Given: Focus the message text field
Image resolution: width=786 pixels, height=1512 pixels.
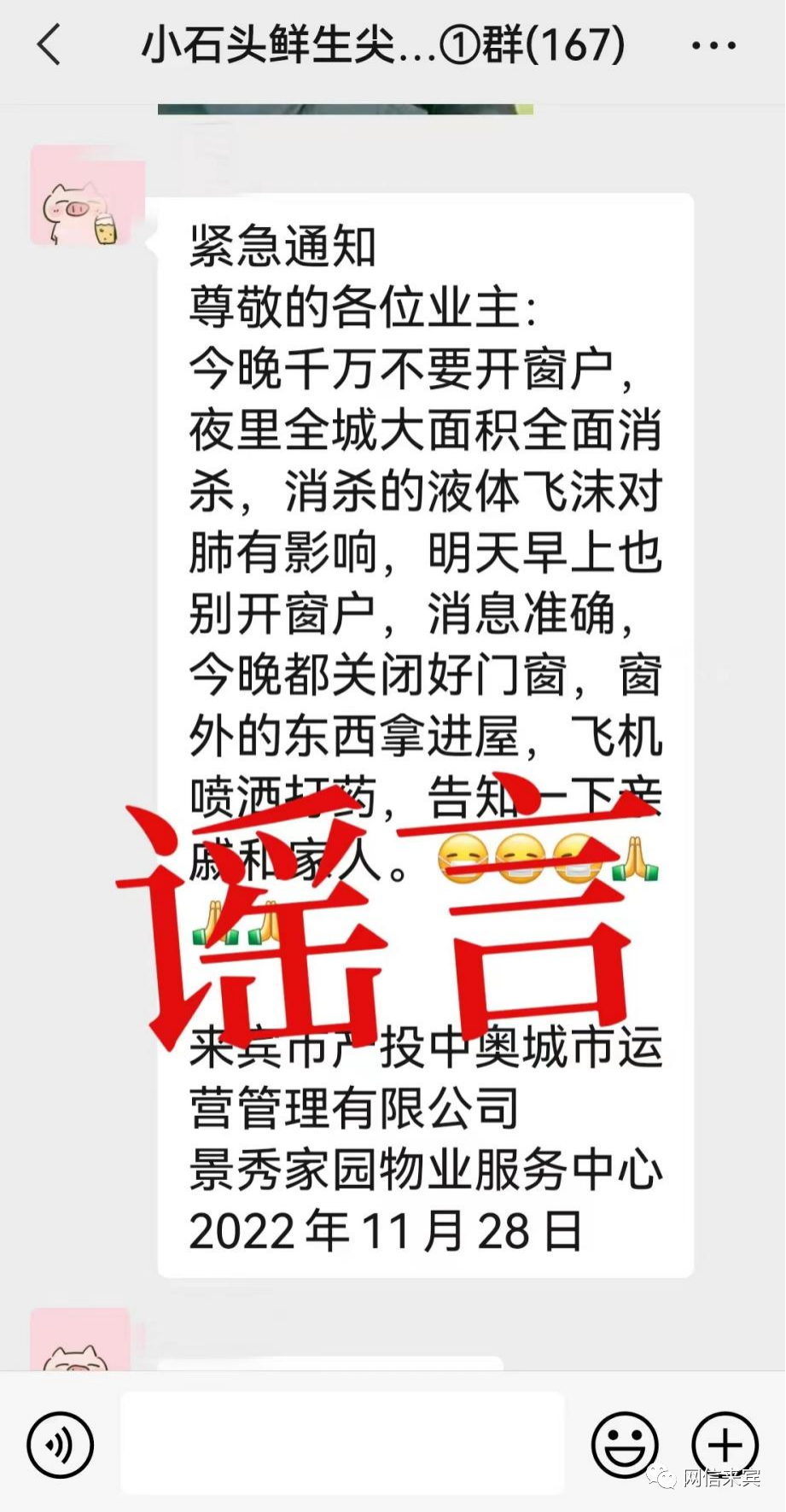Looking at the screenshot, I should coord(341,1443).
